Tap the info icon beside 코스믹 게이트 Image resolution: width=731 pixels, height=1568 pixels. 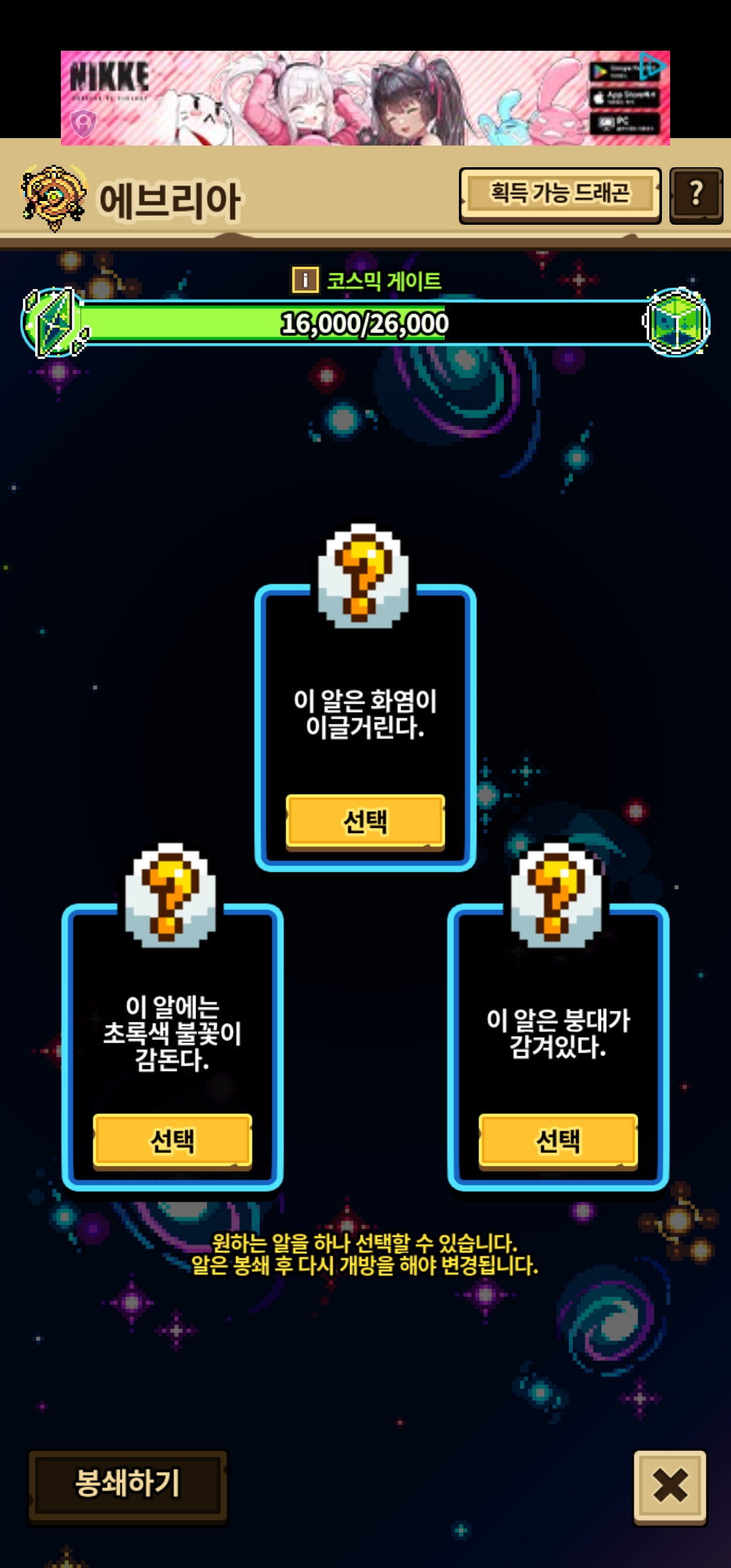(x=305, y=280)
